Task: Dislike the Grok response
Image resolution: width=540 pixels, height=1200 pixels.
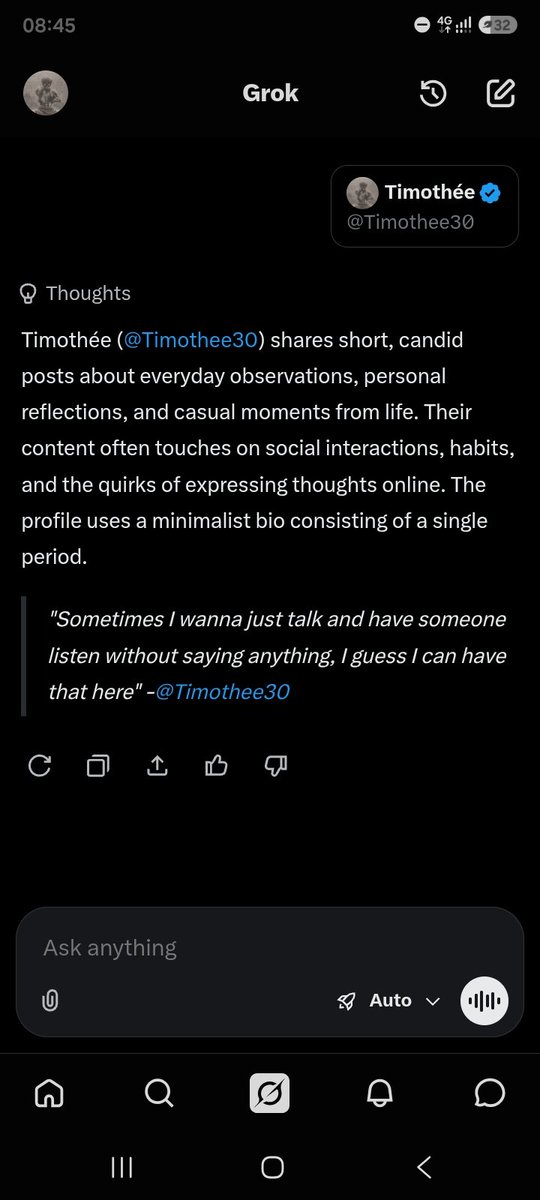Action: [x=276, y=766]
